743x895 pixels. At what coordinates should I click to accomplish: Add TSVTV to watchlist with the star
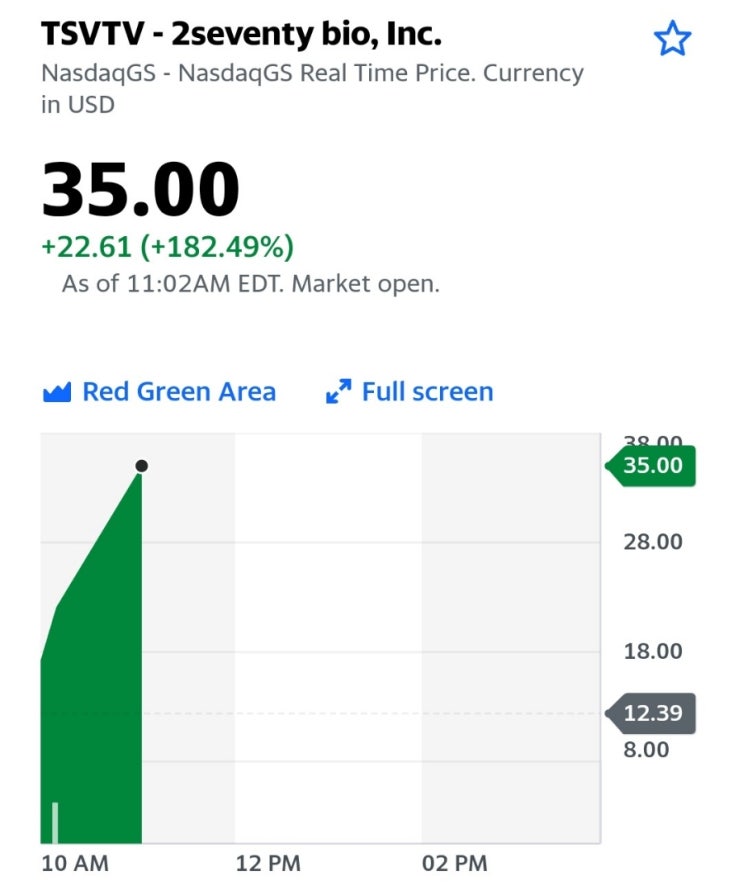[x=672, y=40]
